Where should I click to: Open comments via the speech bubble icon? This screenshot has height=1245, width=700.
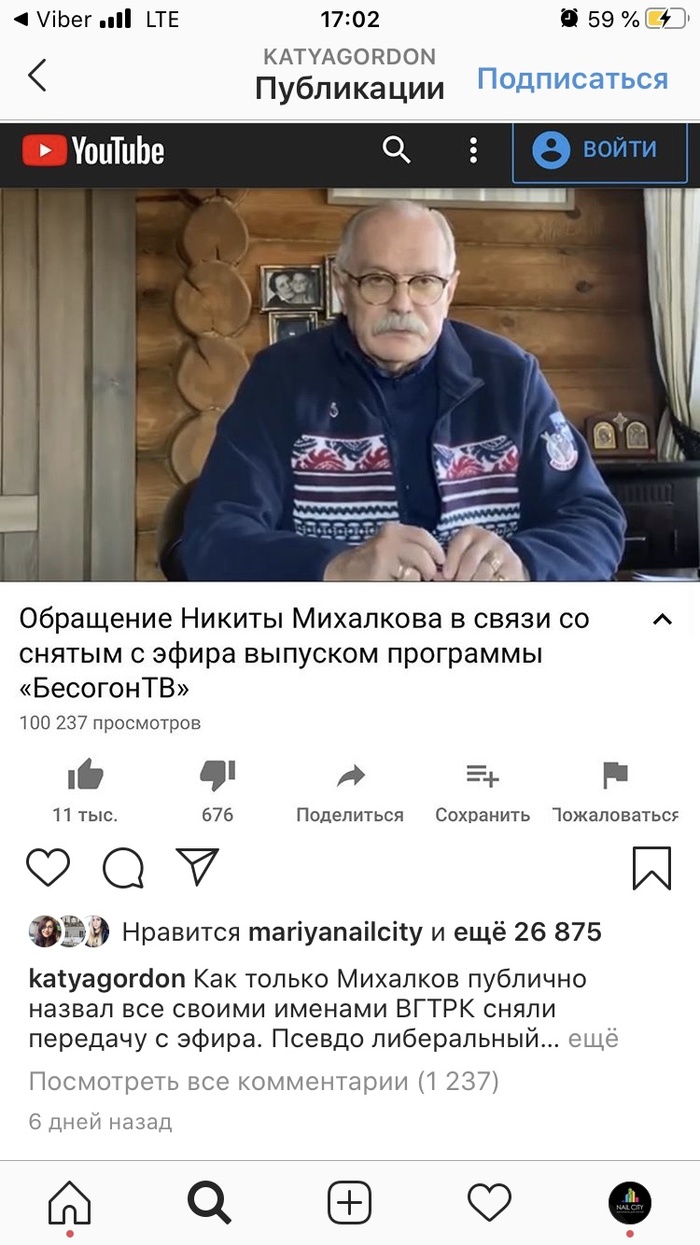[123, 867]
